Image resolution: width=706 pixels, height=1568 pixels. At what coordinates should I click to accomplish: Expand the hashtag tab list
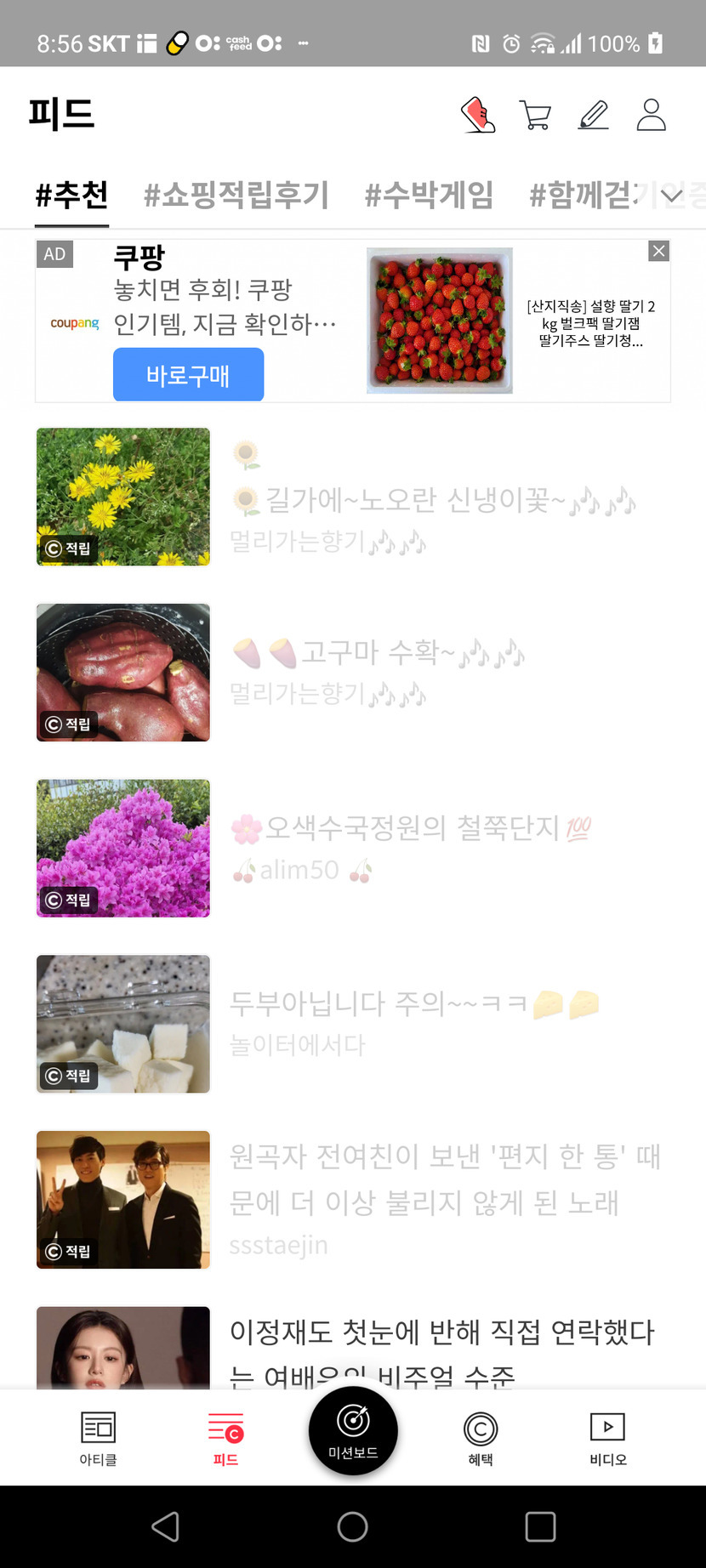coord(672,196)
